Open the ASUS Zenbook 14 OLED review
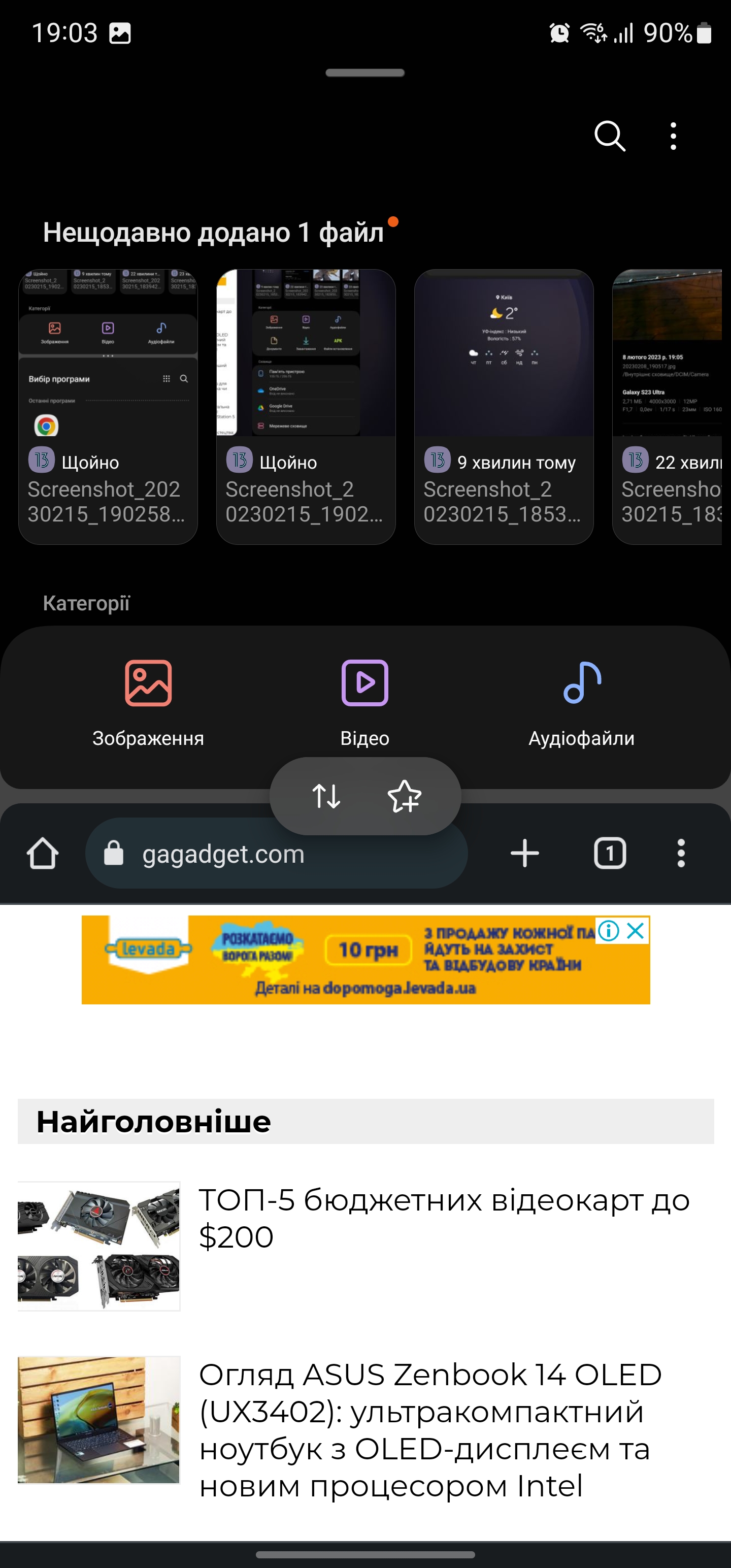731x1568 pixels. click(429, 1430)
